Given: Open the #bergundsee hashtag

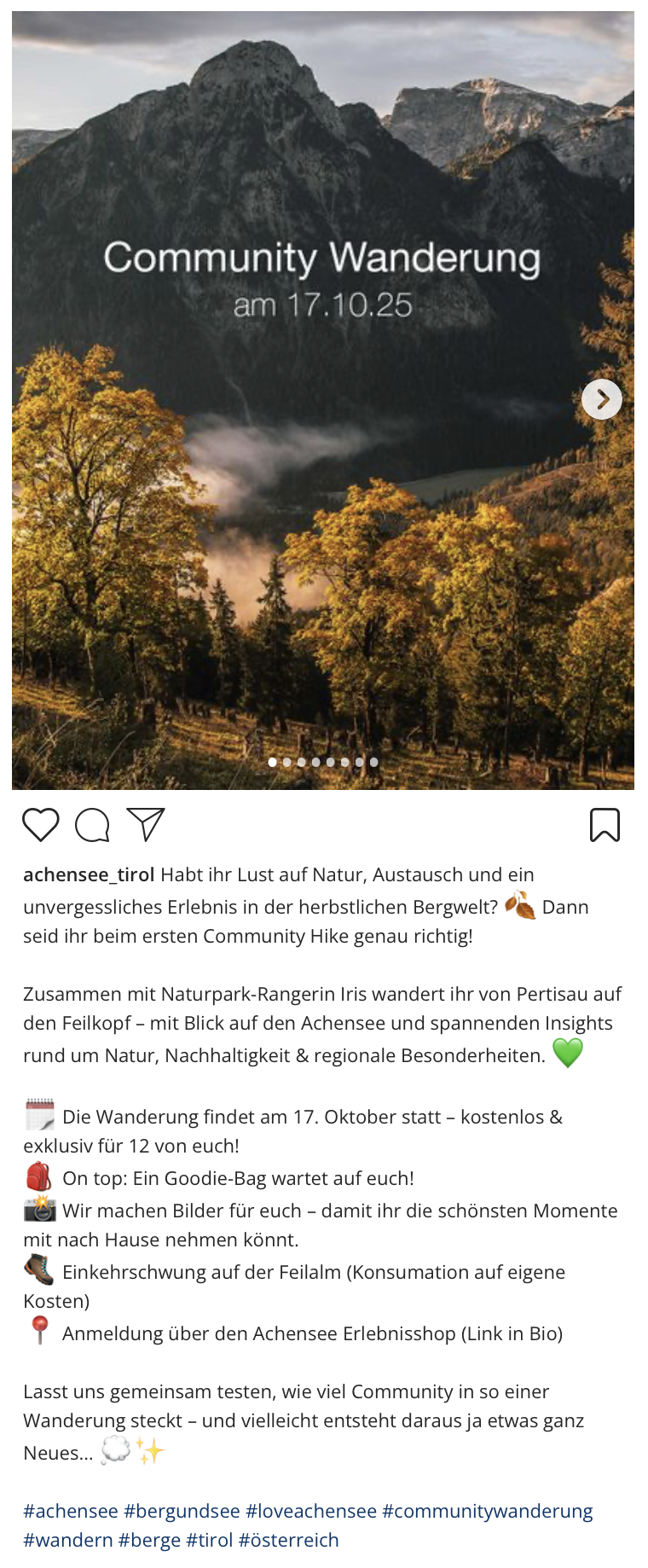Looking at the screenshot, I should tap(182, 1511).
